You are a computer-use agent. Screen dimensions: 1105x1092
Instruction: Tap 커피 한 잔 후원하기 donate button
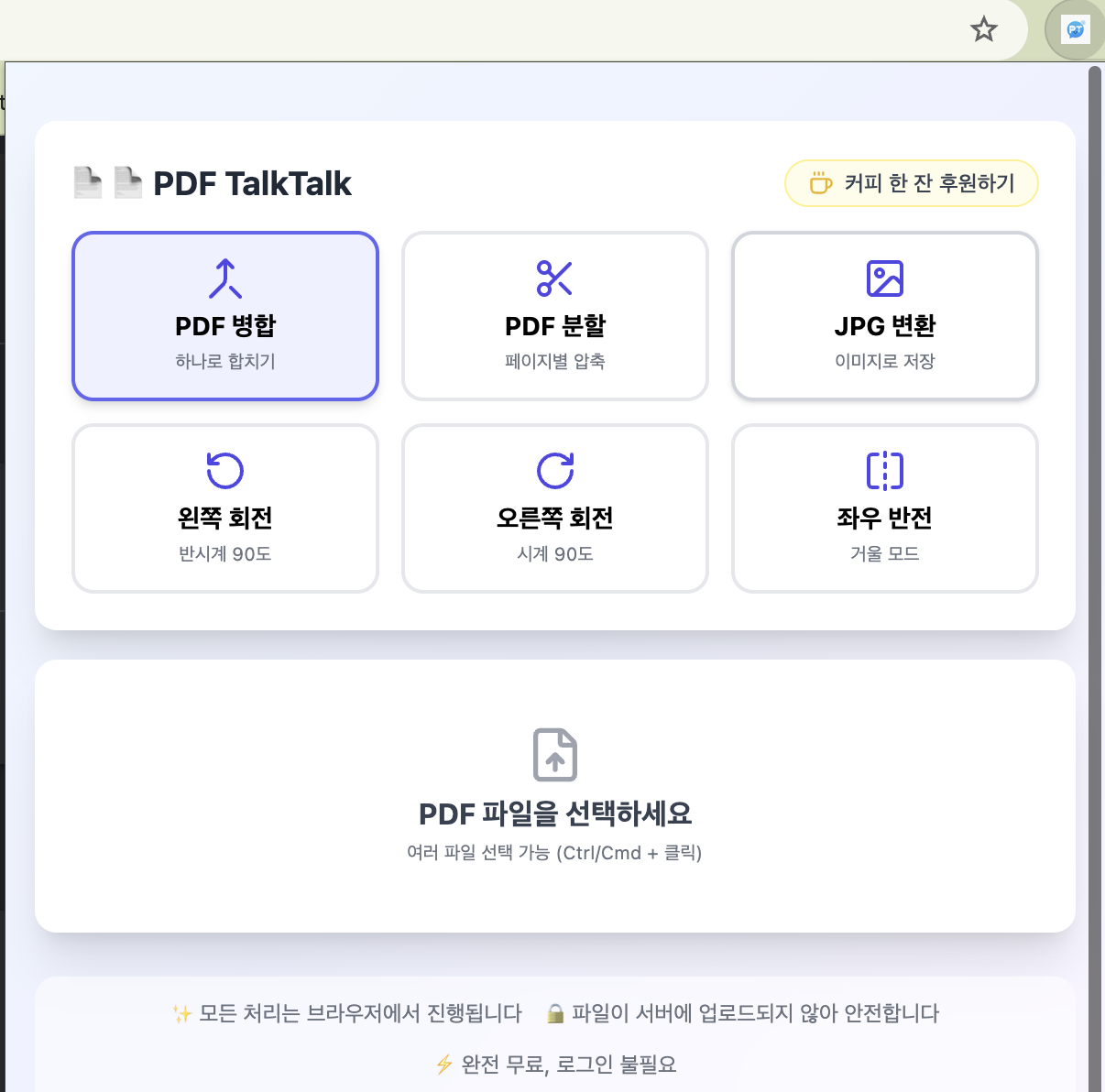pyautogui.click(x=912, y=183)
